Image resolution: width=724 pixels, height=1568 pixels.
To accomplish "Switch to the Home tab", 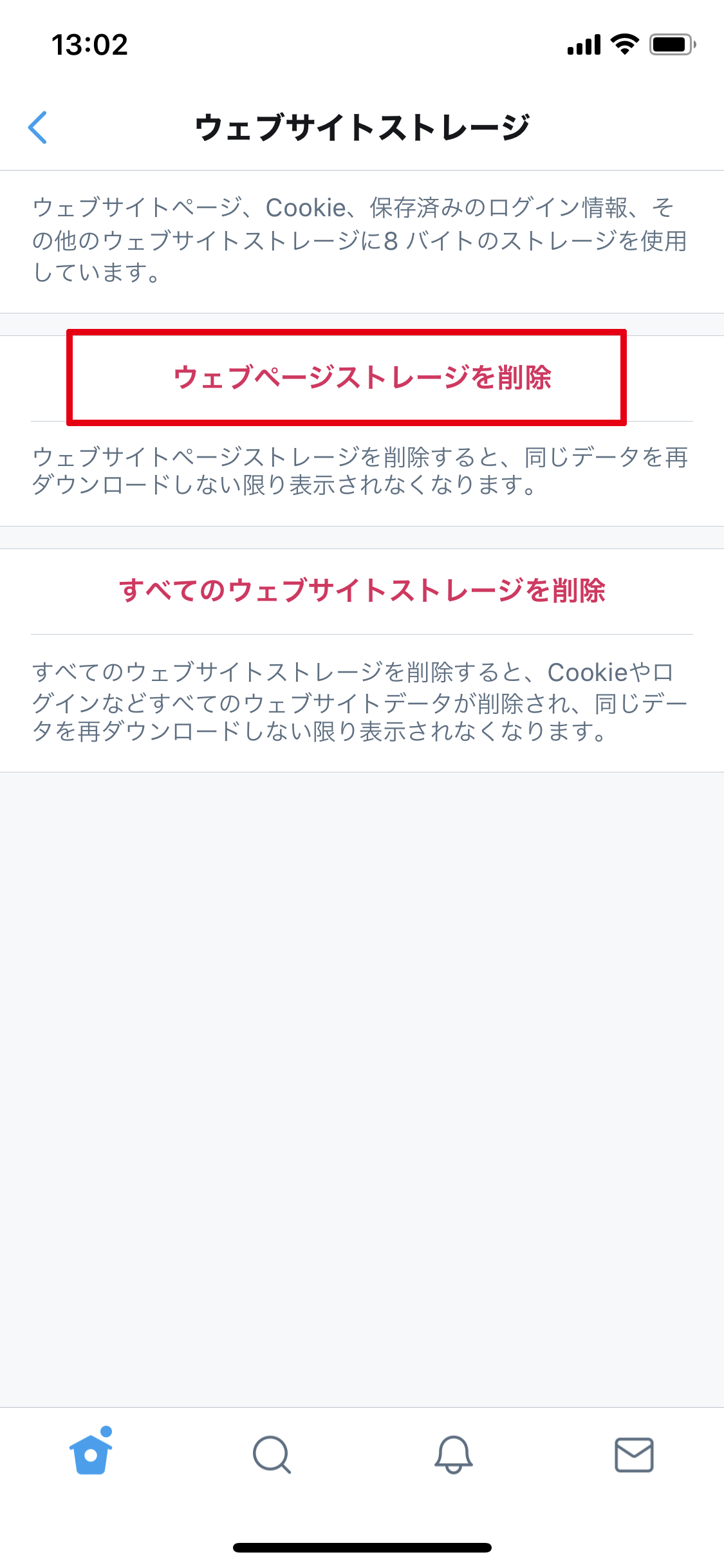I will (91, 1453).
